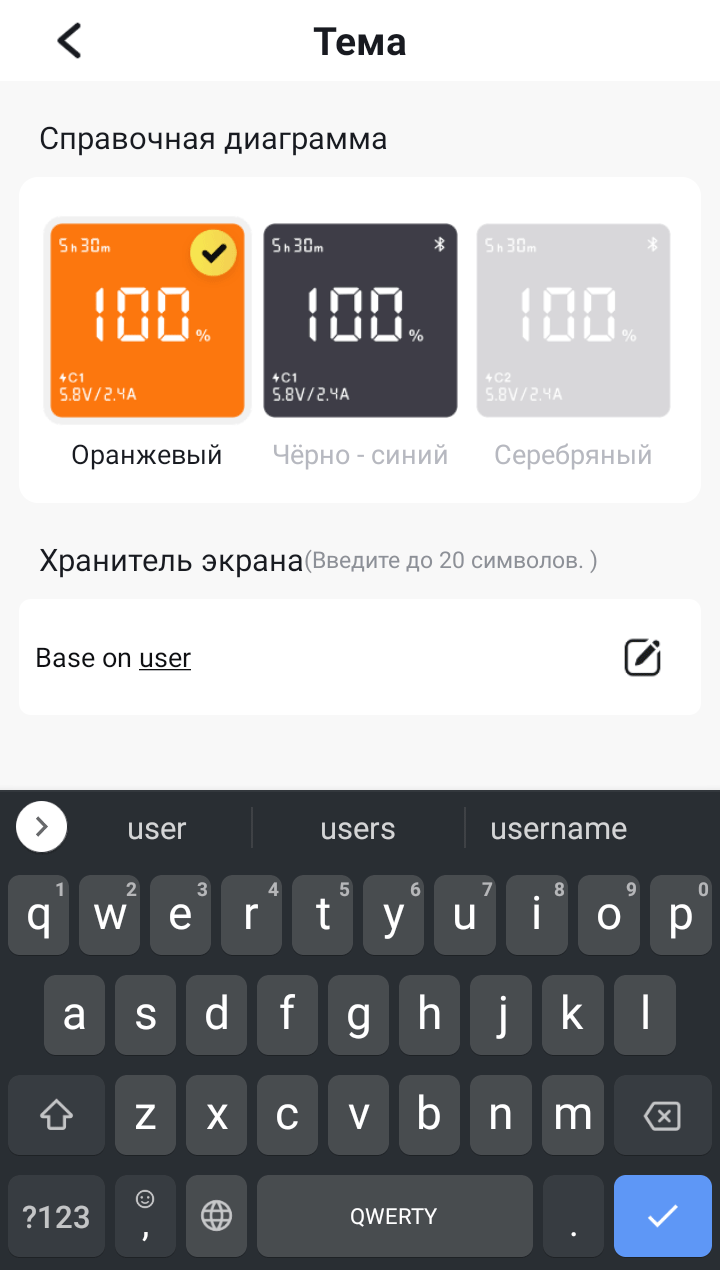Tap the edit icon for screensaver text
Screen dimensions: 720x1270
click(642, 657)
